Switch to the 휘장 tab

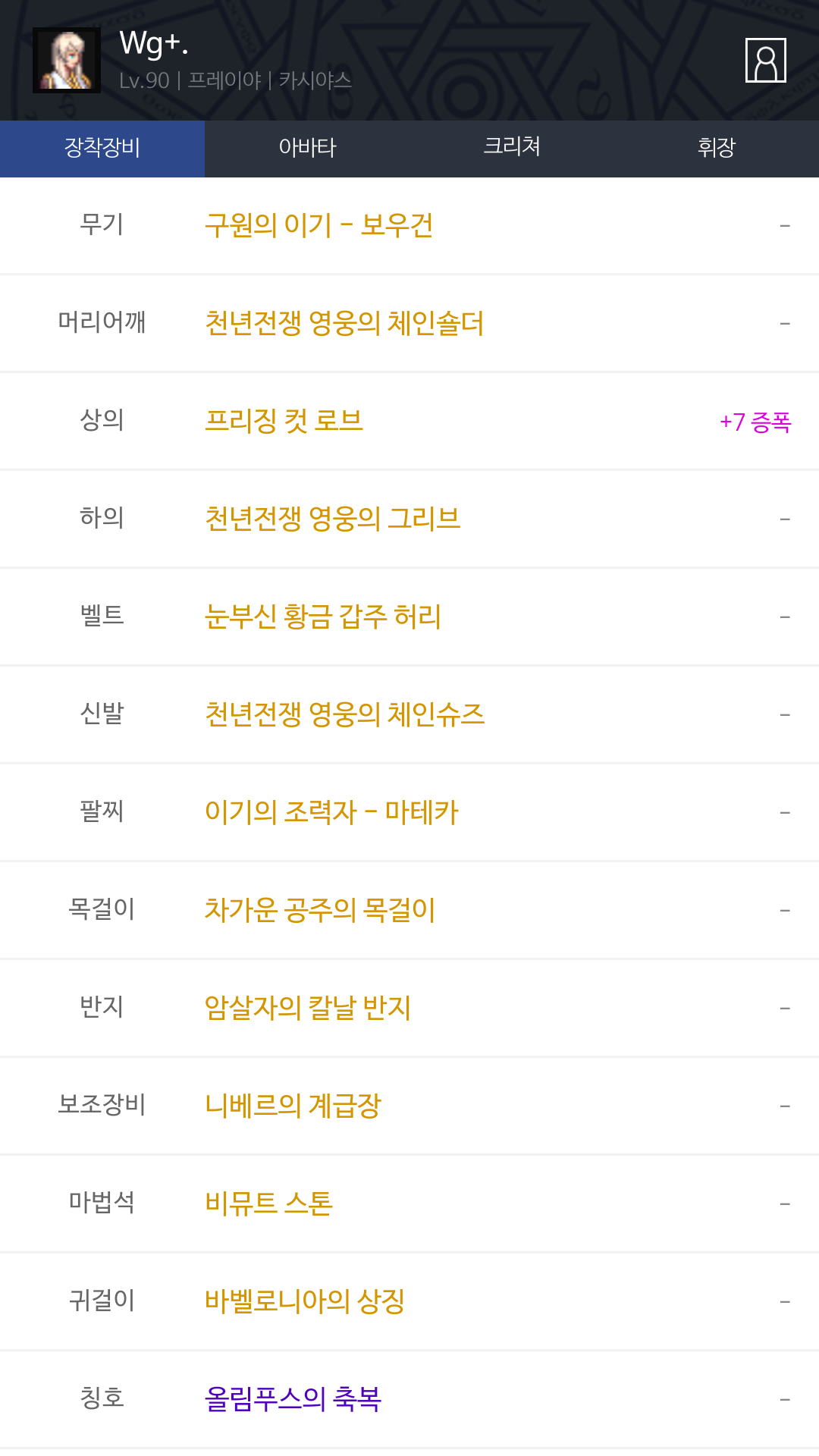pos(717,148)
